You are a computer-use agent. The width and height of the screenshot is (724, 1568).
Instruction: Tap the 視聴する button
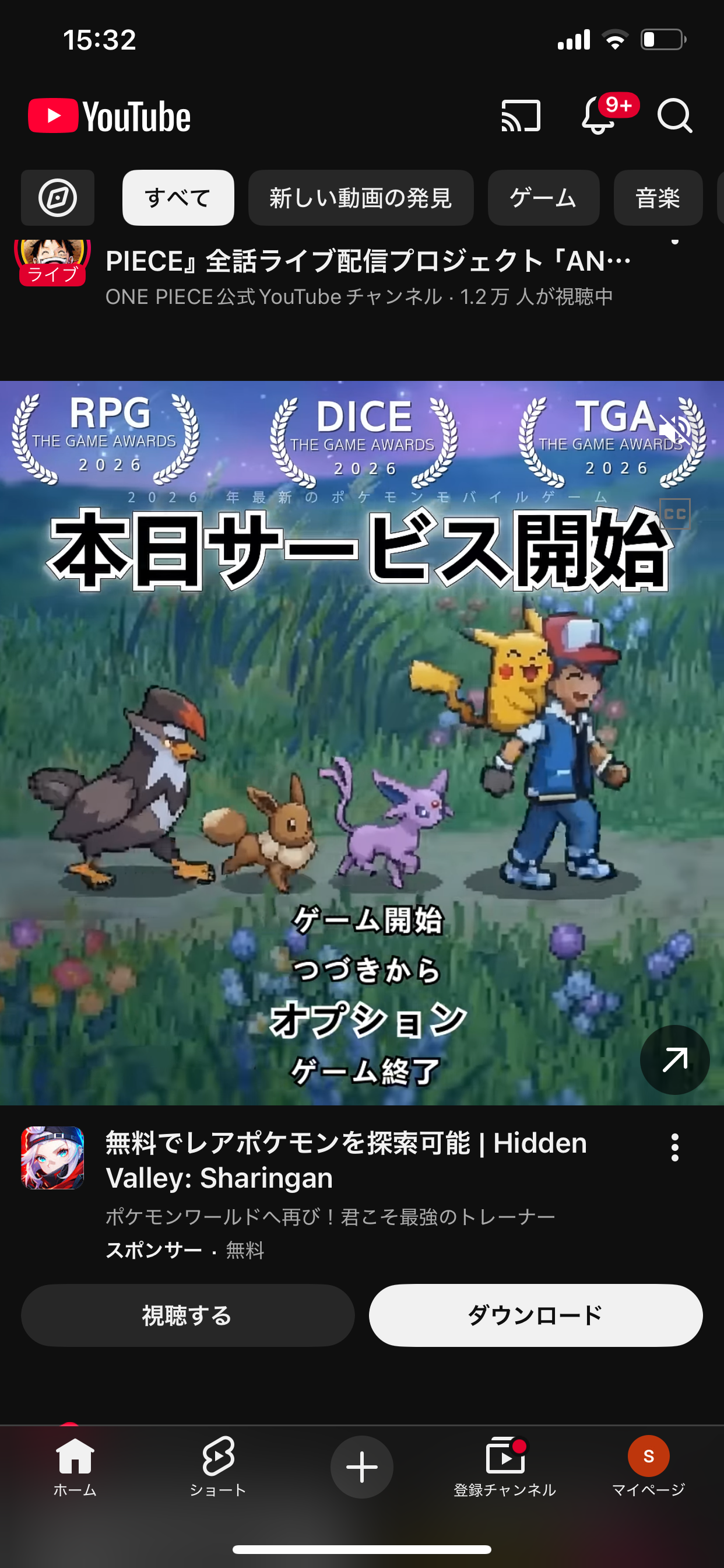pos(188,1315)
